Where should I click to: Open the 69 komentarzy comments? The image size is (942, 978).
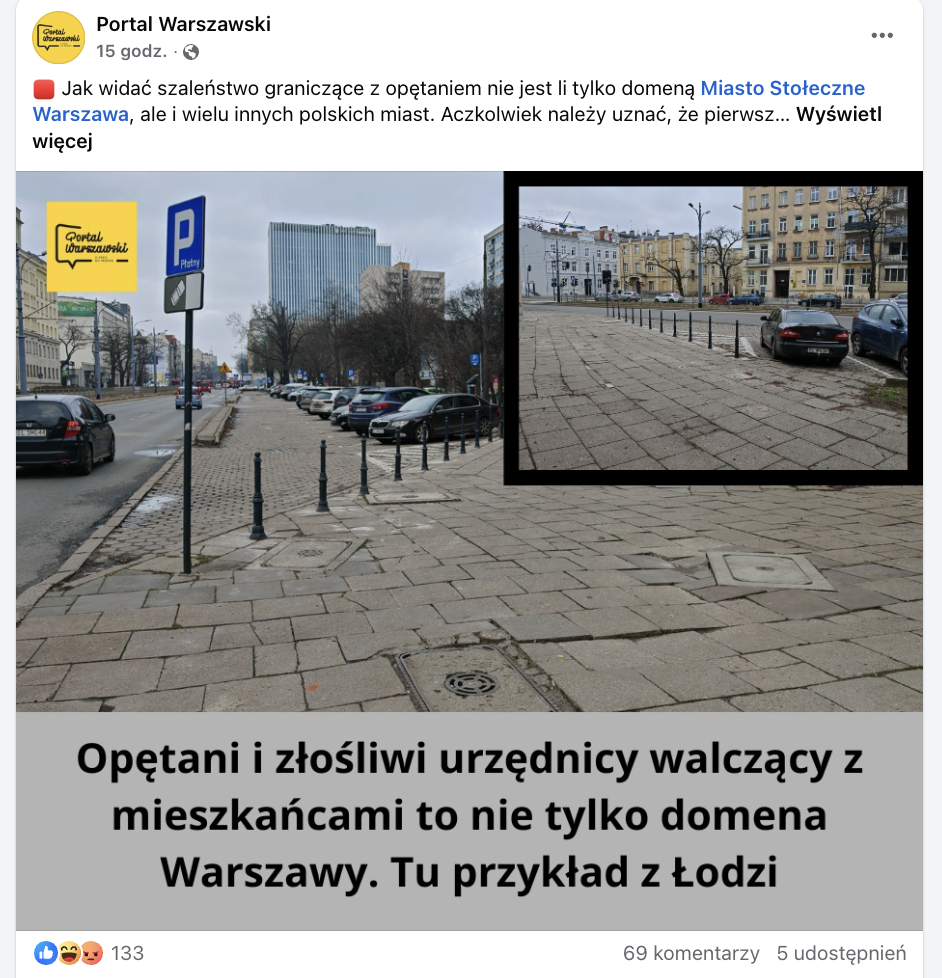pyautogui.click(x=690, y=953)
